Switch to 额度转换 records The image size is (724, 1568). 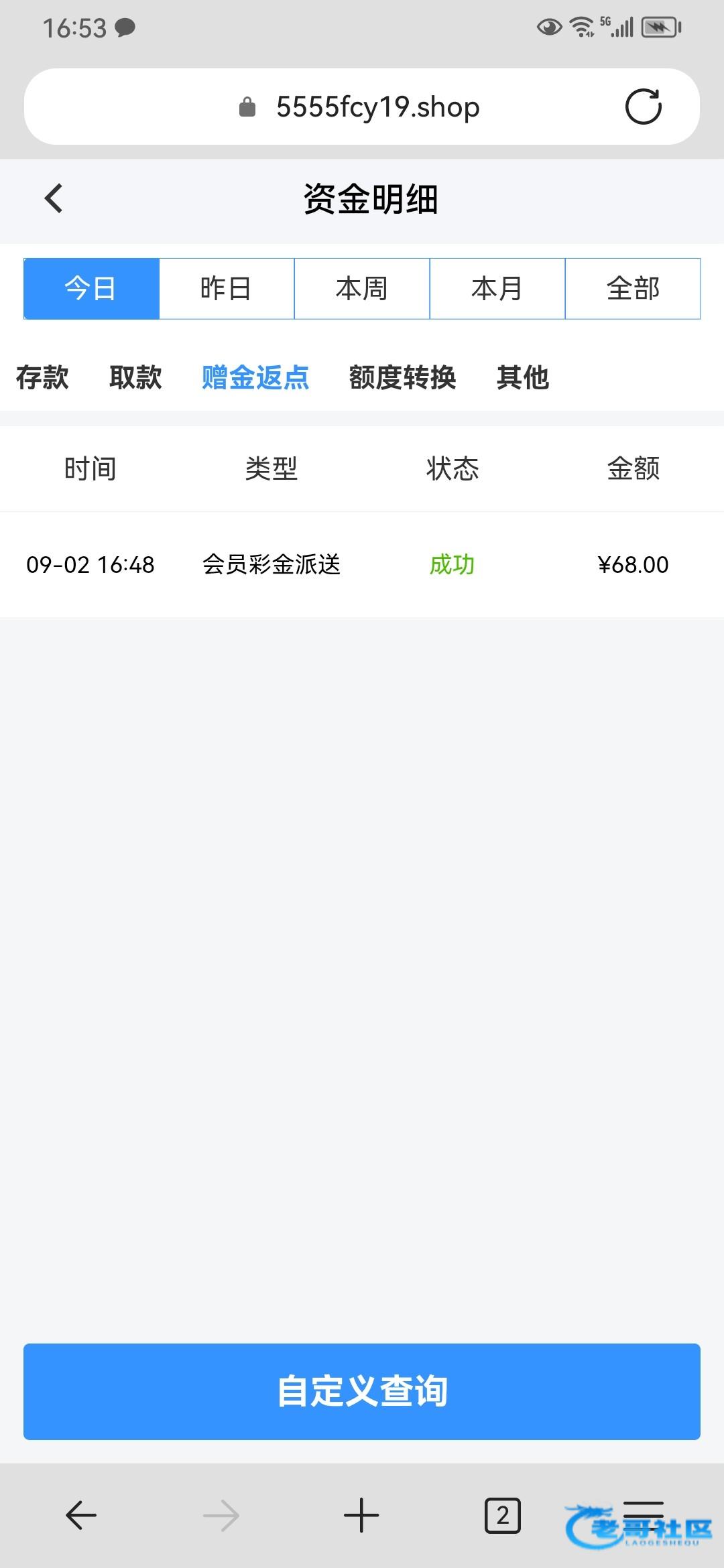point(402,377)
